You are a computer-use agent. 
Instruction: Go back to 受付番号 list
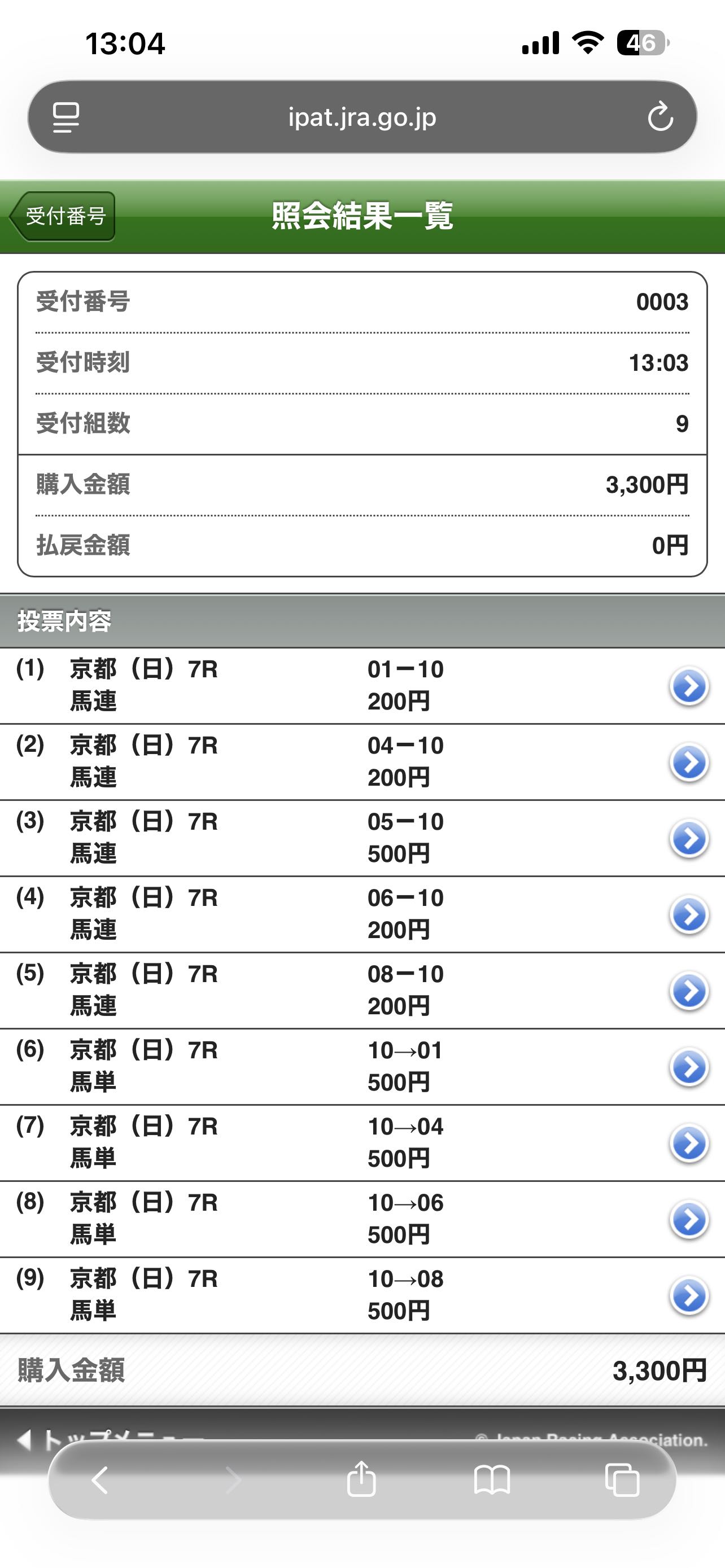point(63,216)
